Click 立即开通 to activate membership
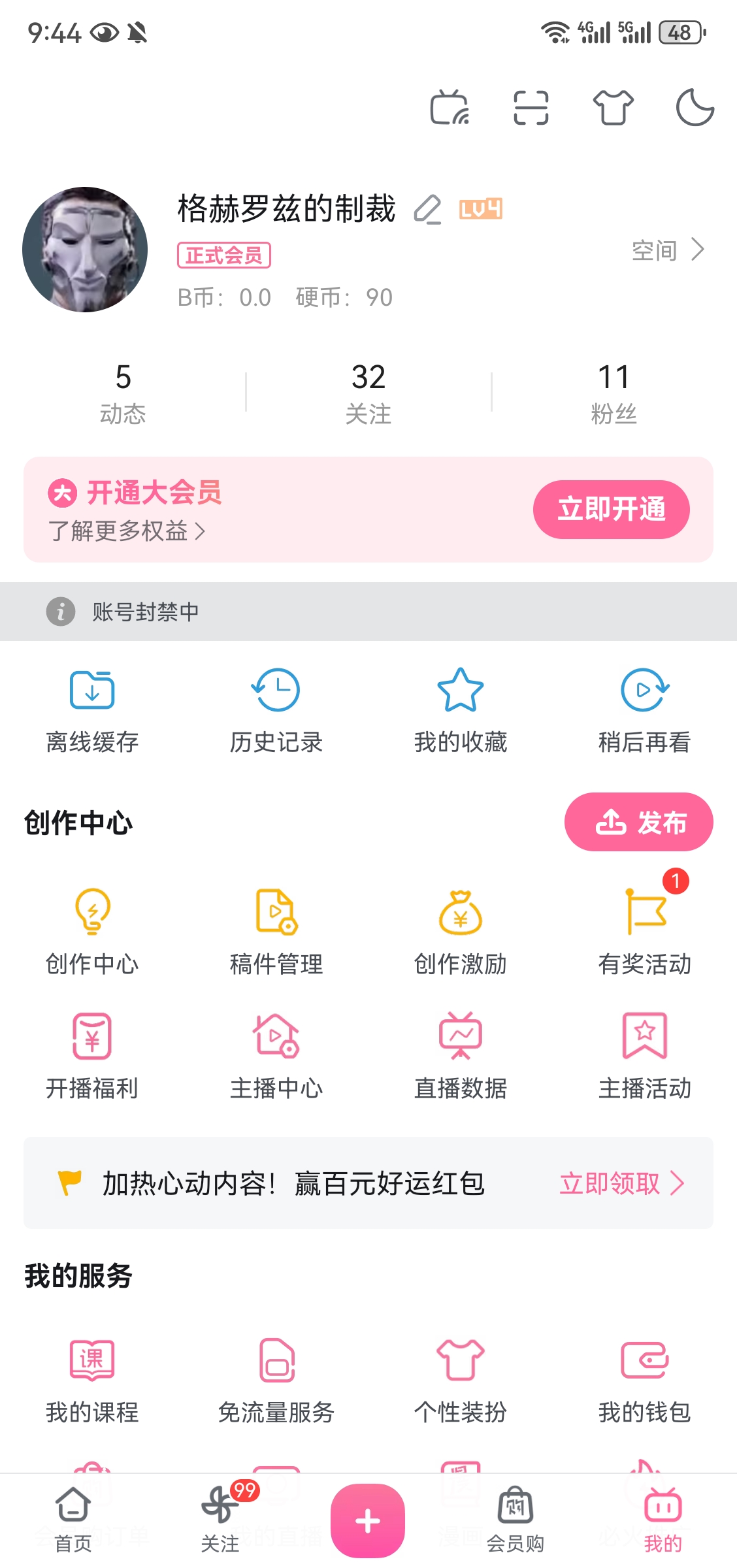Image resolution: width=737 pixels, height=1568 pixels. click(x=611, y=510)
